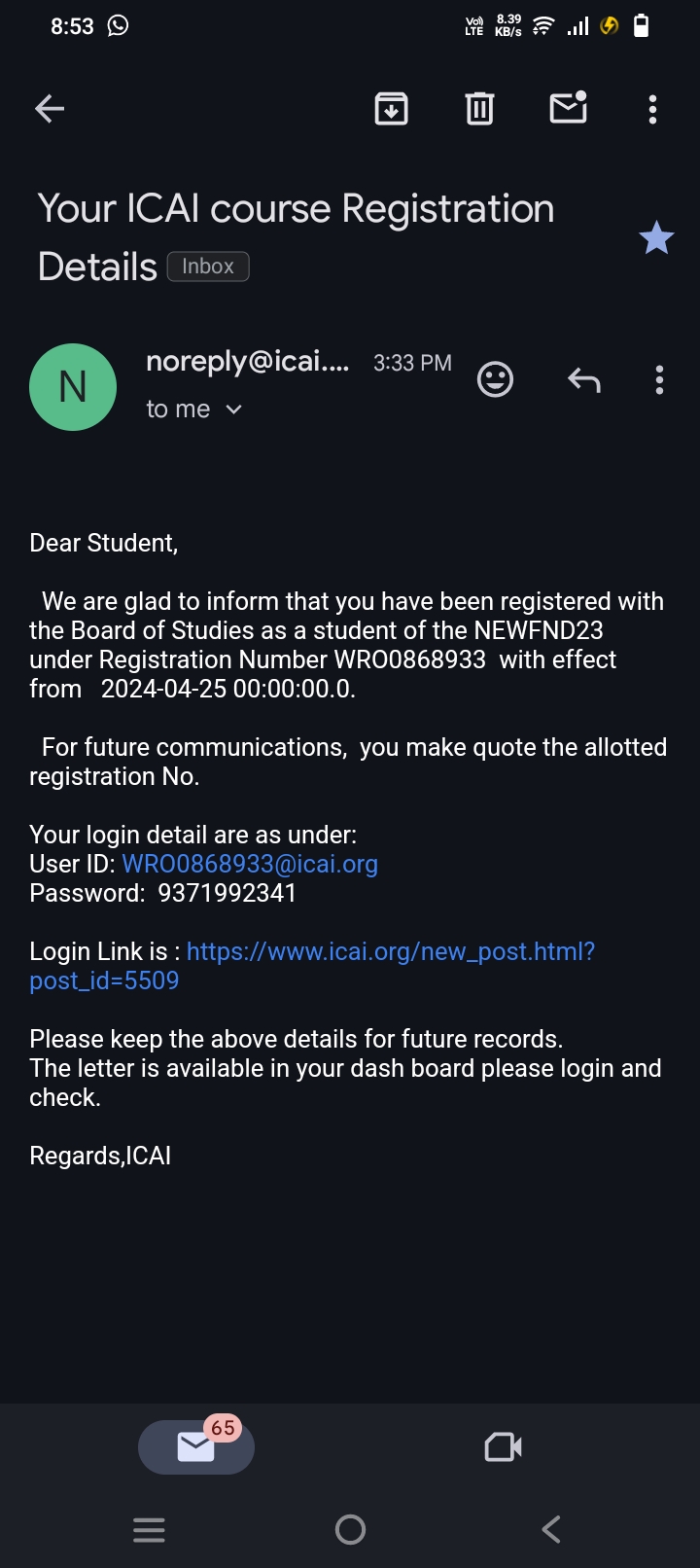The image size is (700, 1568).
Task: Switch to the Meet video tab
Action: coord(503,1447)
